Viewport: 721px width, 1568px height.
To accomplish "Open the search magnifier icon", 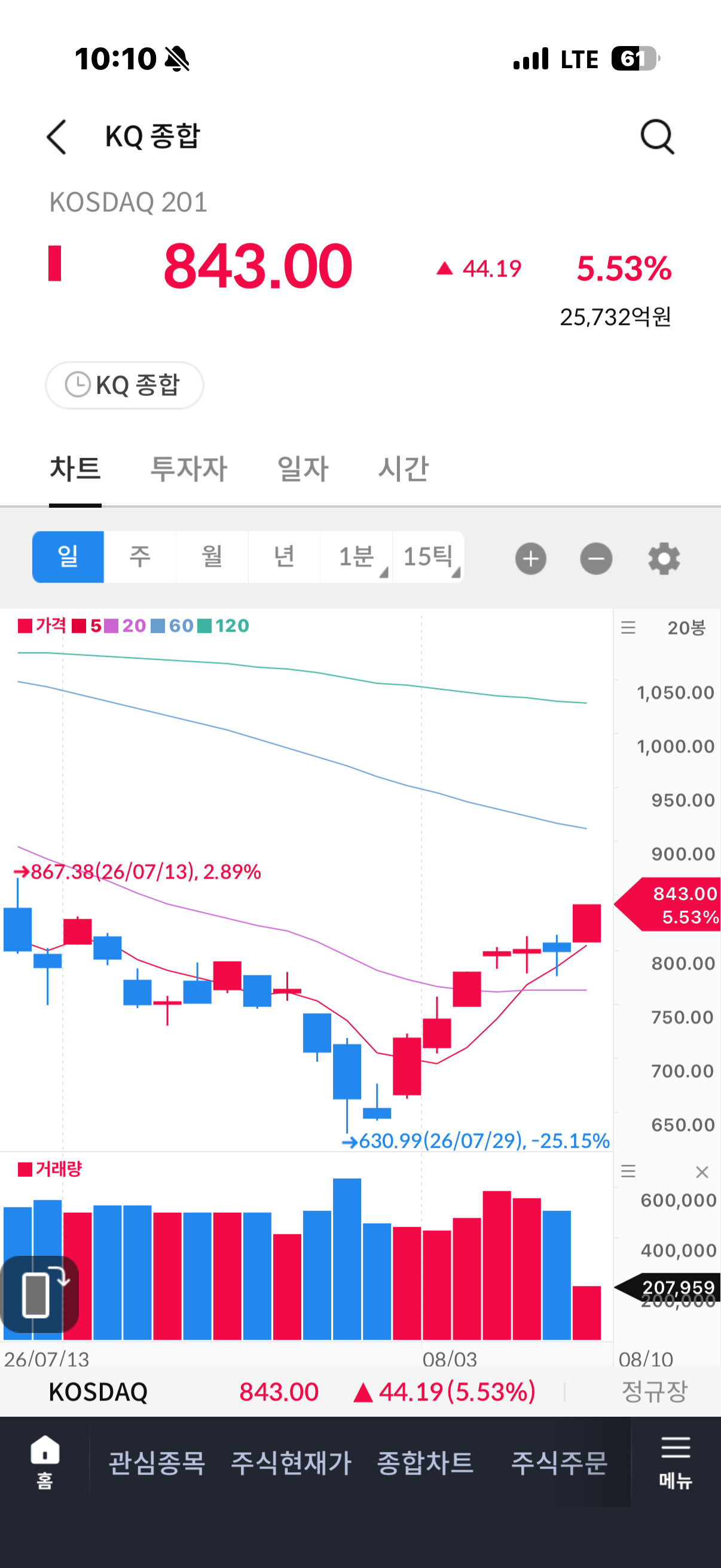I will [657, 136].
